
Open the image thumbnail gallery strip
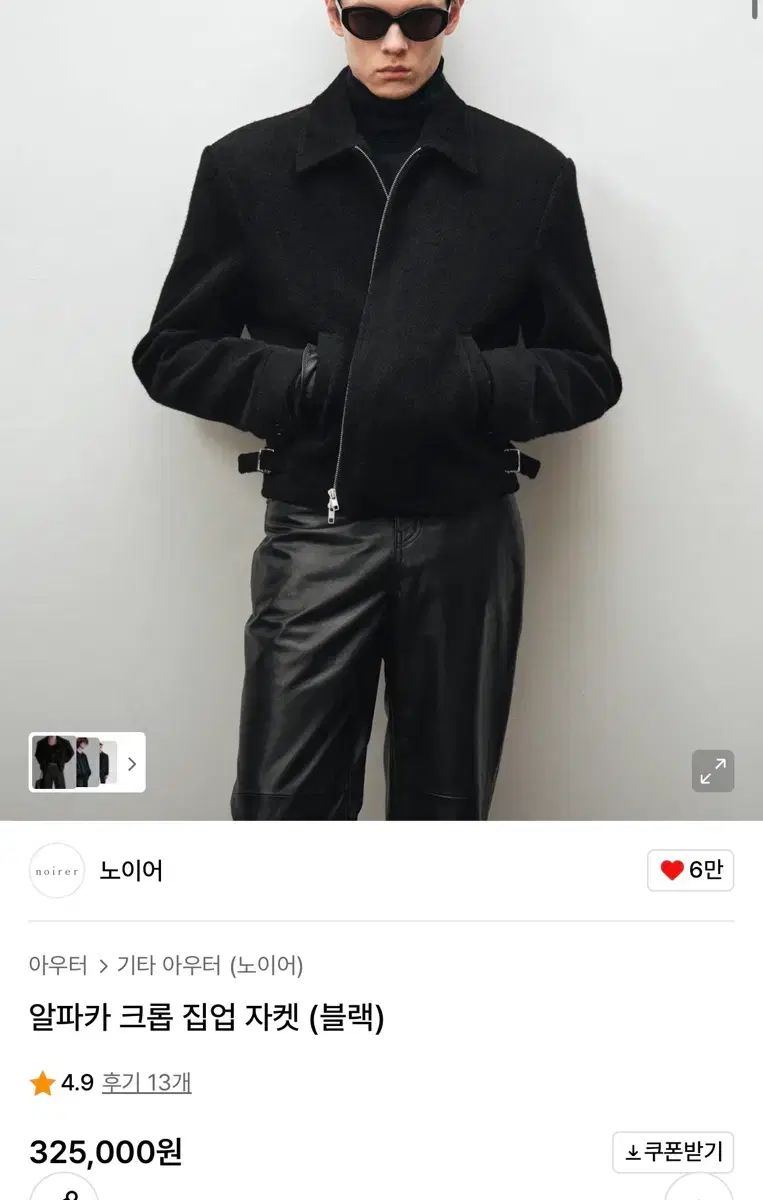point(87,763)
